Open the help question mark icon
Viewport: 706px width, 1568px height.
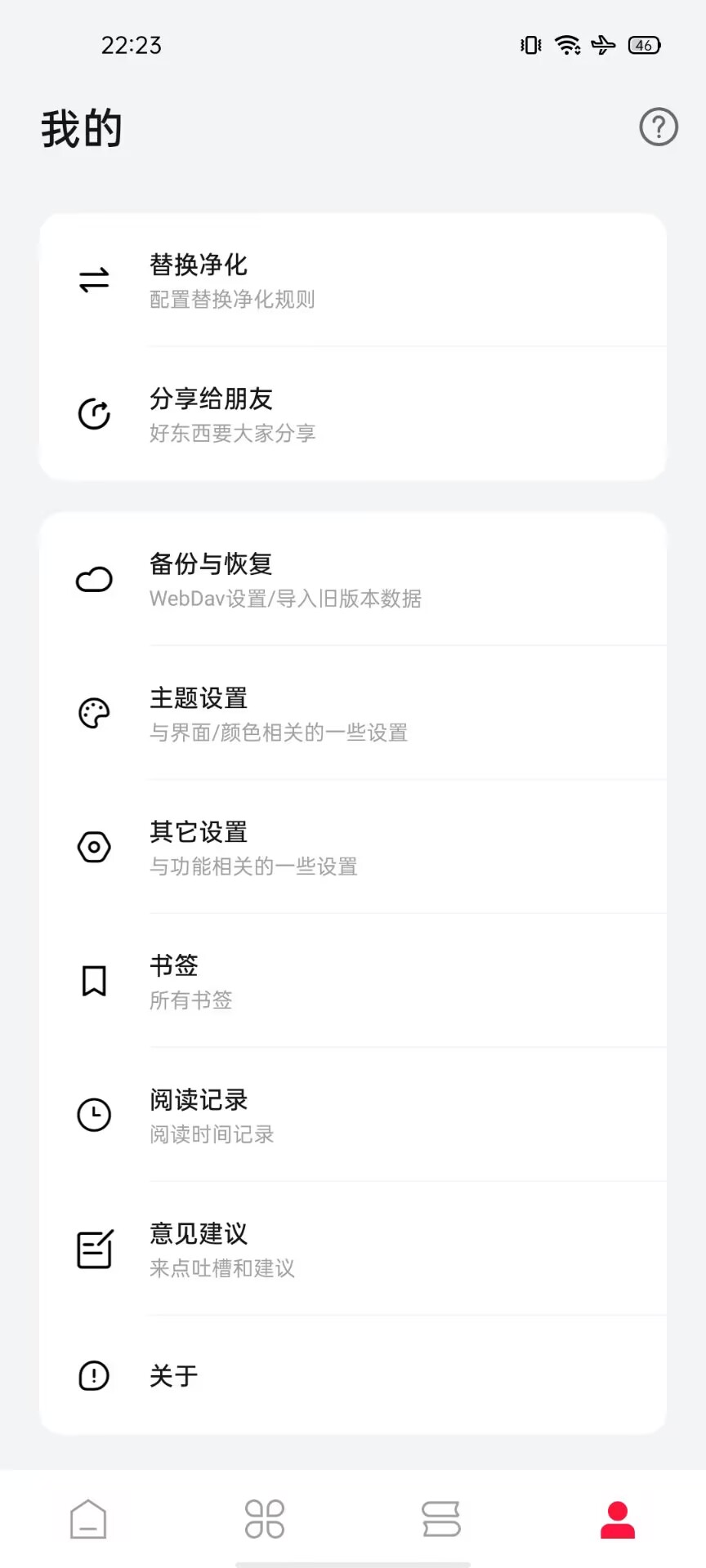pos(658,127)
